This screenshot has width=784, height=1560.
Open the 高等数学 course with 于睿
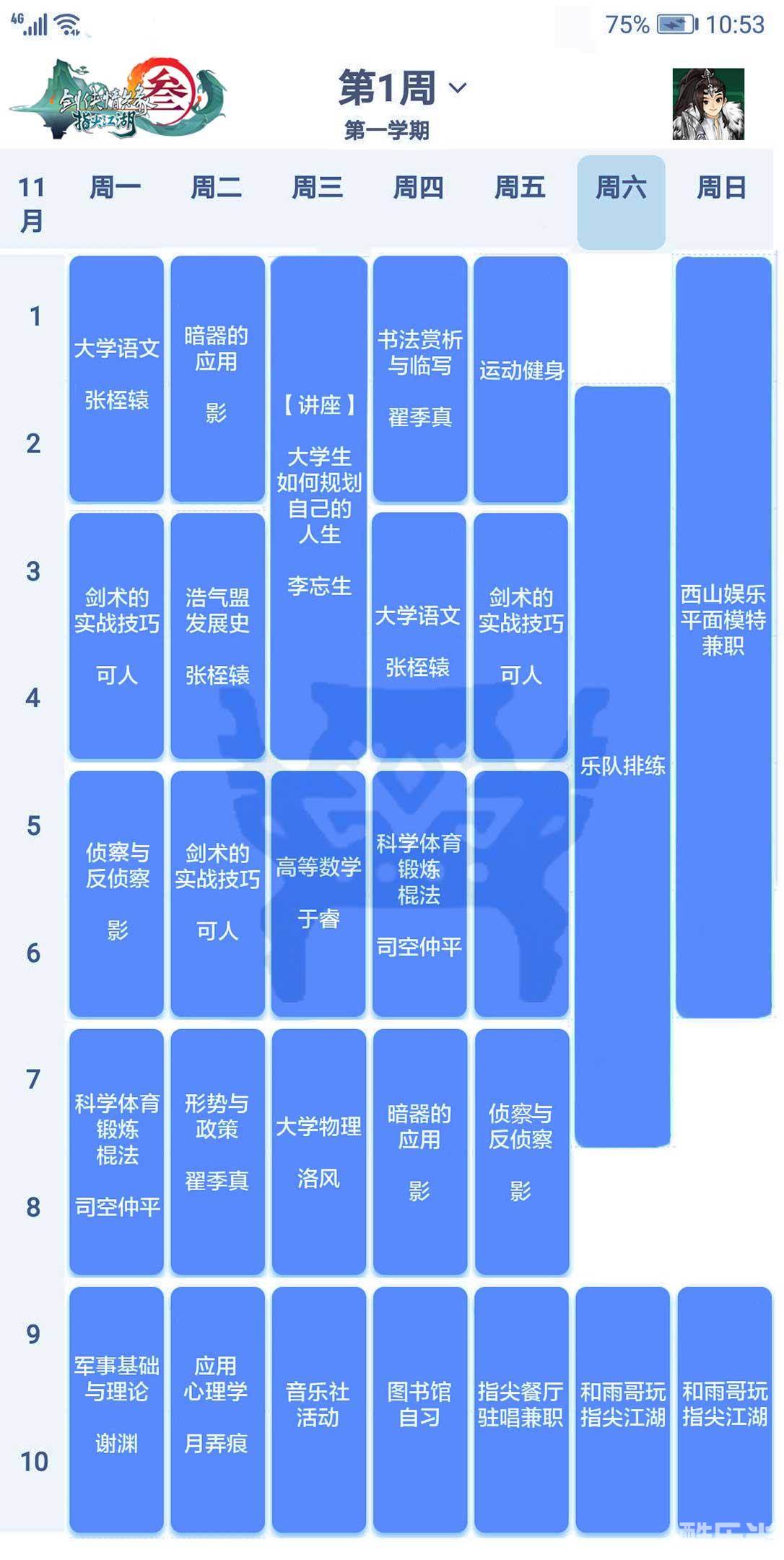(x=318, y=893)
